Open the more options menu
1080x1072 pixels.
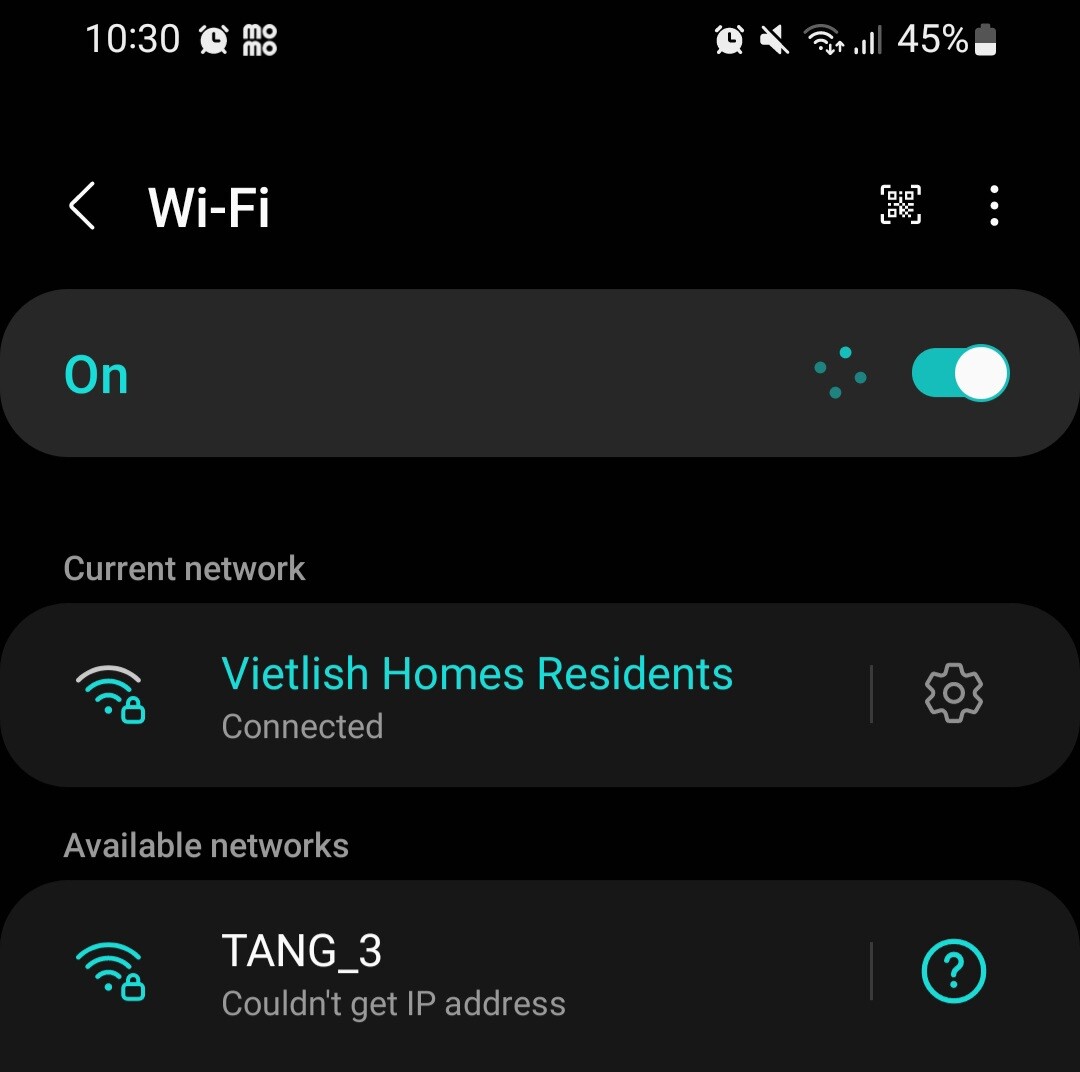click(993, 205)
